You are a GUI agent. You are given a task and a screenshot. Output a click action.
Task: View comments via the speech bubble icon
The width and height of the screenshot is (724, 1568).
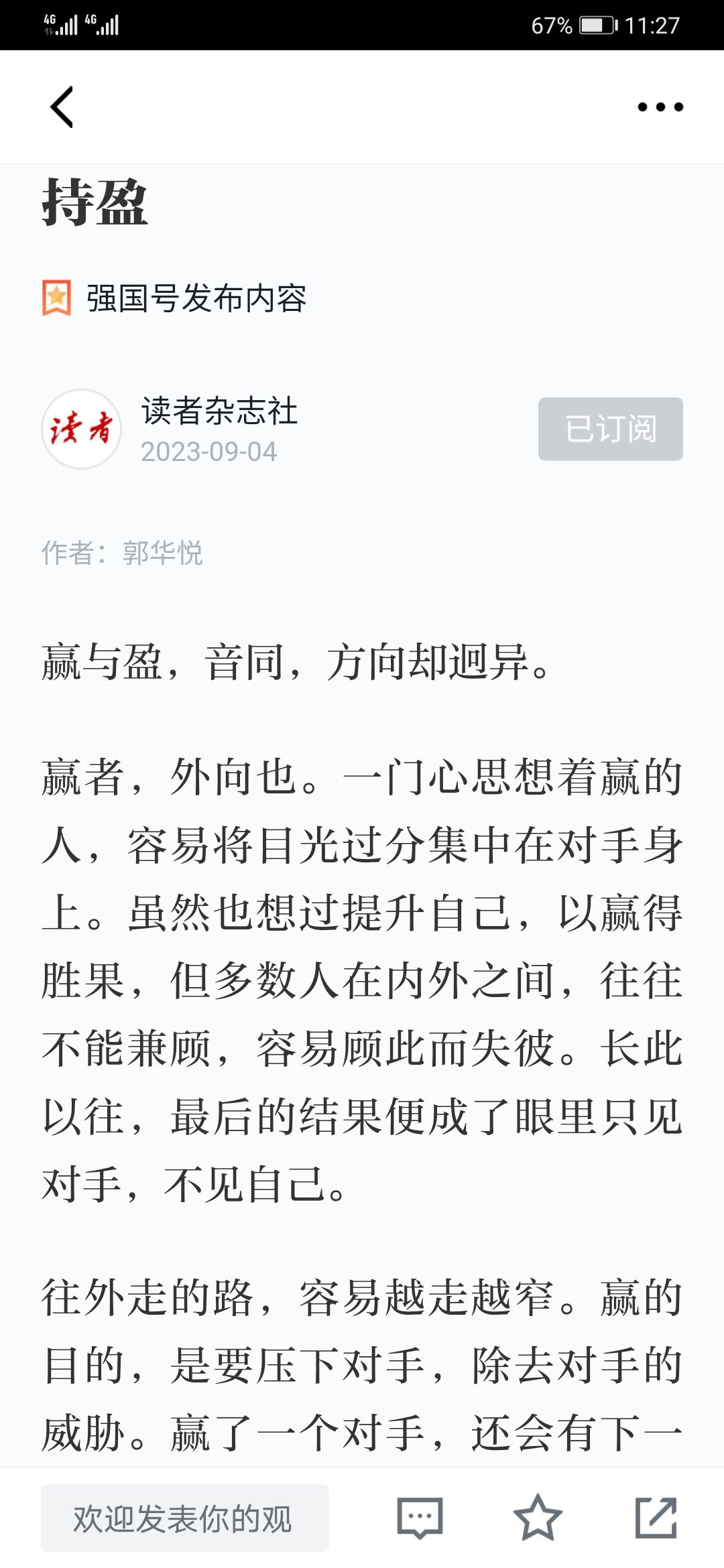pos(420,1518)
